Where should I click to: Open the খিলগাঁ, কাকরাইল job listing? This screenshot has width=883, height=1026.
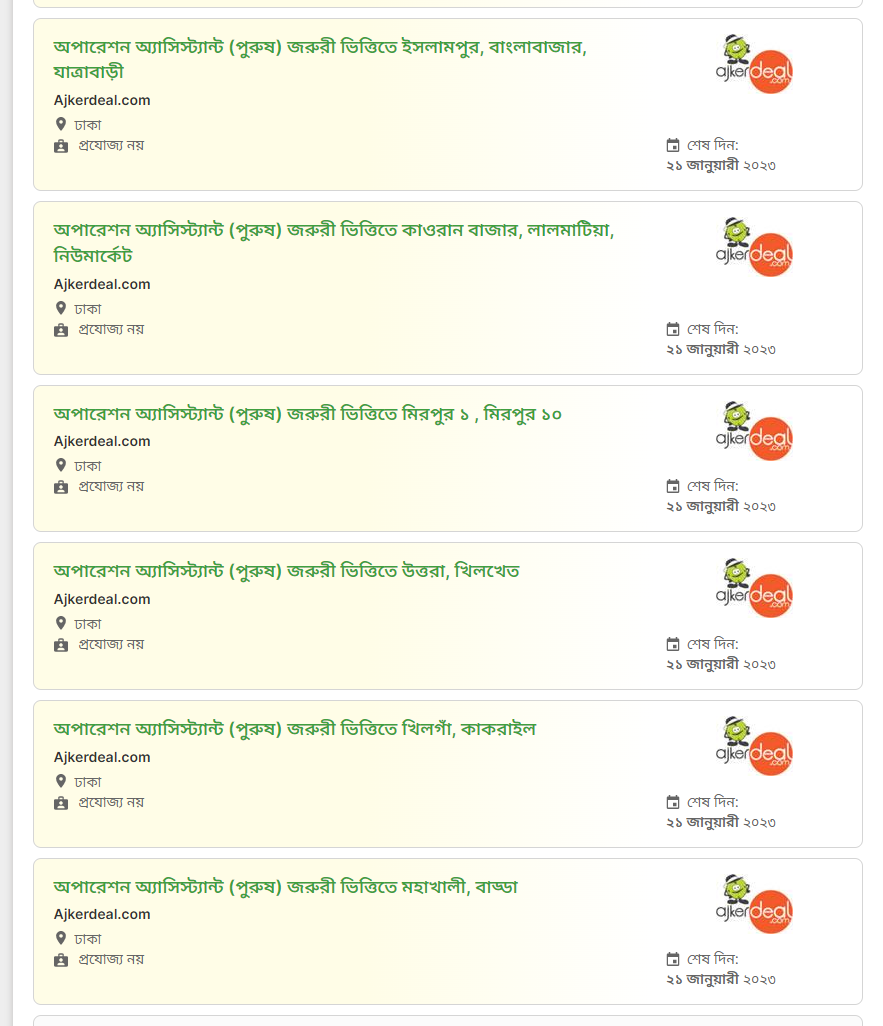(x=295, y=730)
